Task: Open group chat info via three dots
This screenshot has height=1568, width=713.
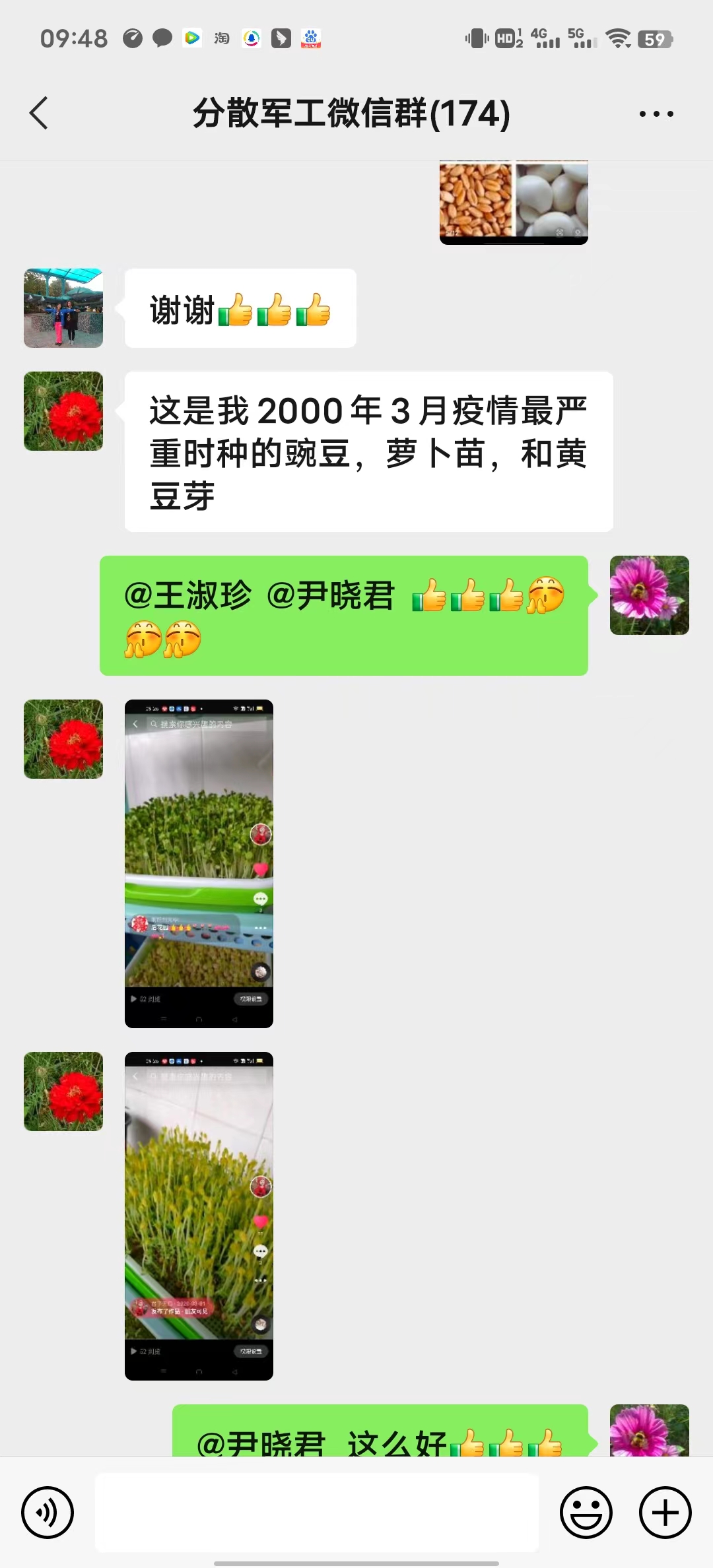Action: pyautogui.click(x=656, y=114)
